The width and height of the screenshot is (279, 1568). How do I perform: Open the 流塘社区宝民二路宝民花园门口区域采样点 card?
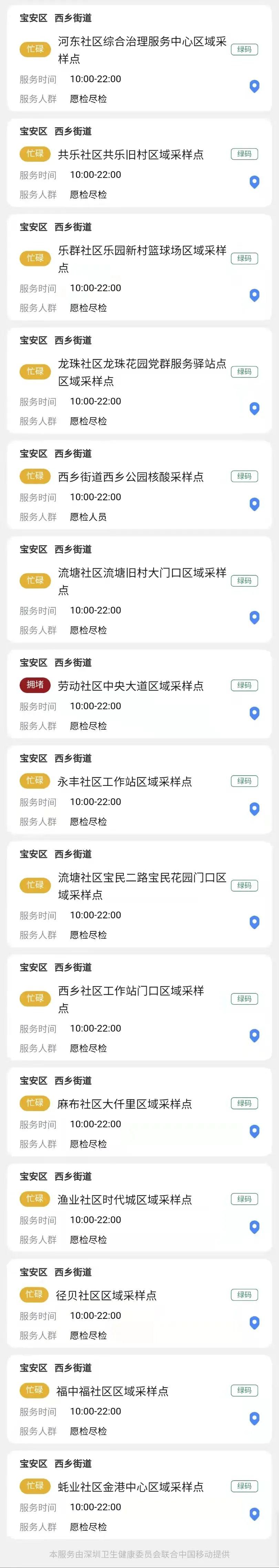142,886
